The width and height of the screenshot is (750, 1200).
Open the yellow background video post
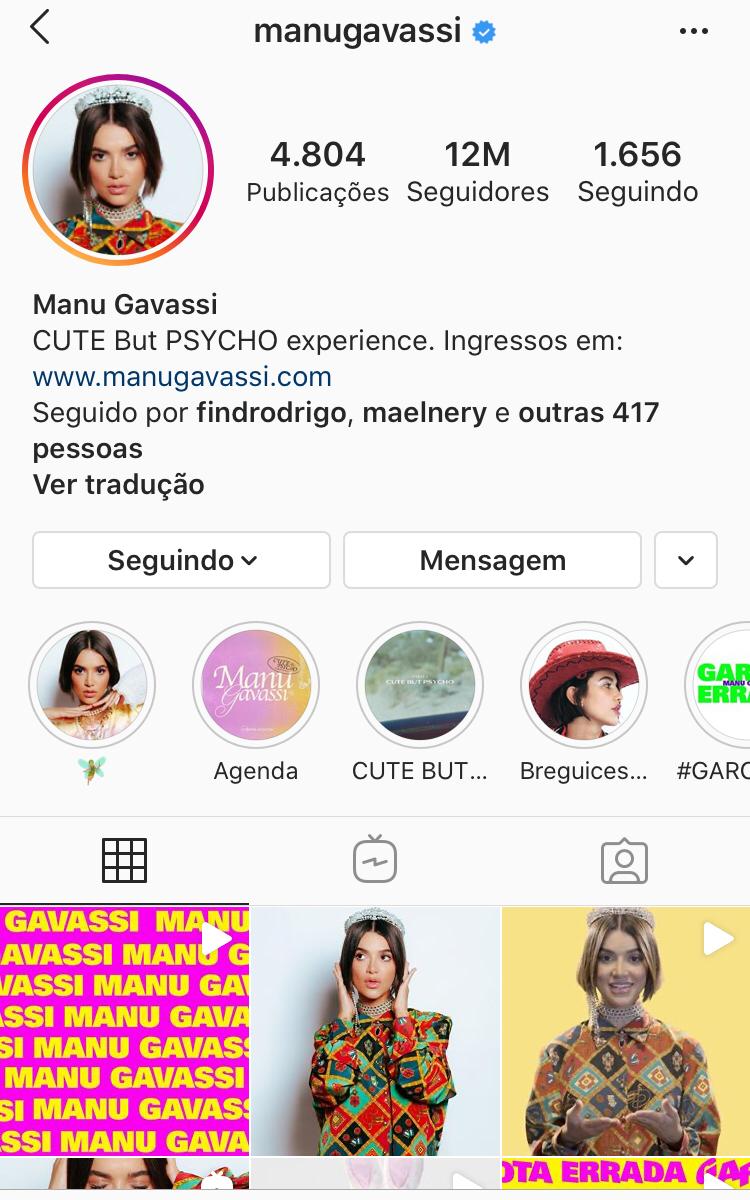pos(626,1030)
